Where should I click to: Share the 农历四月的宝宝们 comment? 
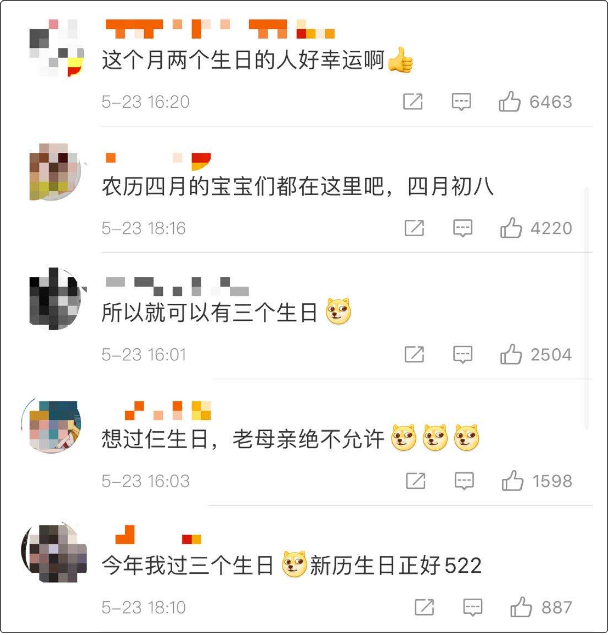(x=413, y=228)
